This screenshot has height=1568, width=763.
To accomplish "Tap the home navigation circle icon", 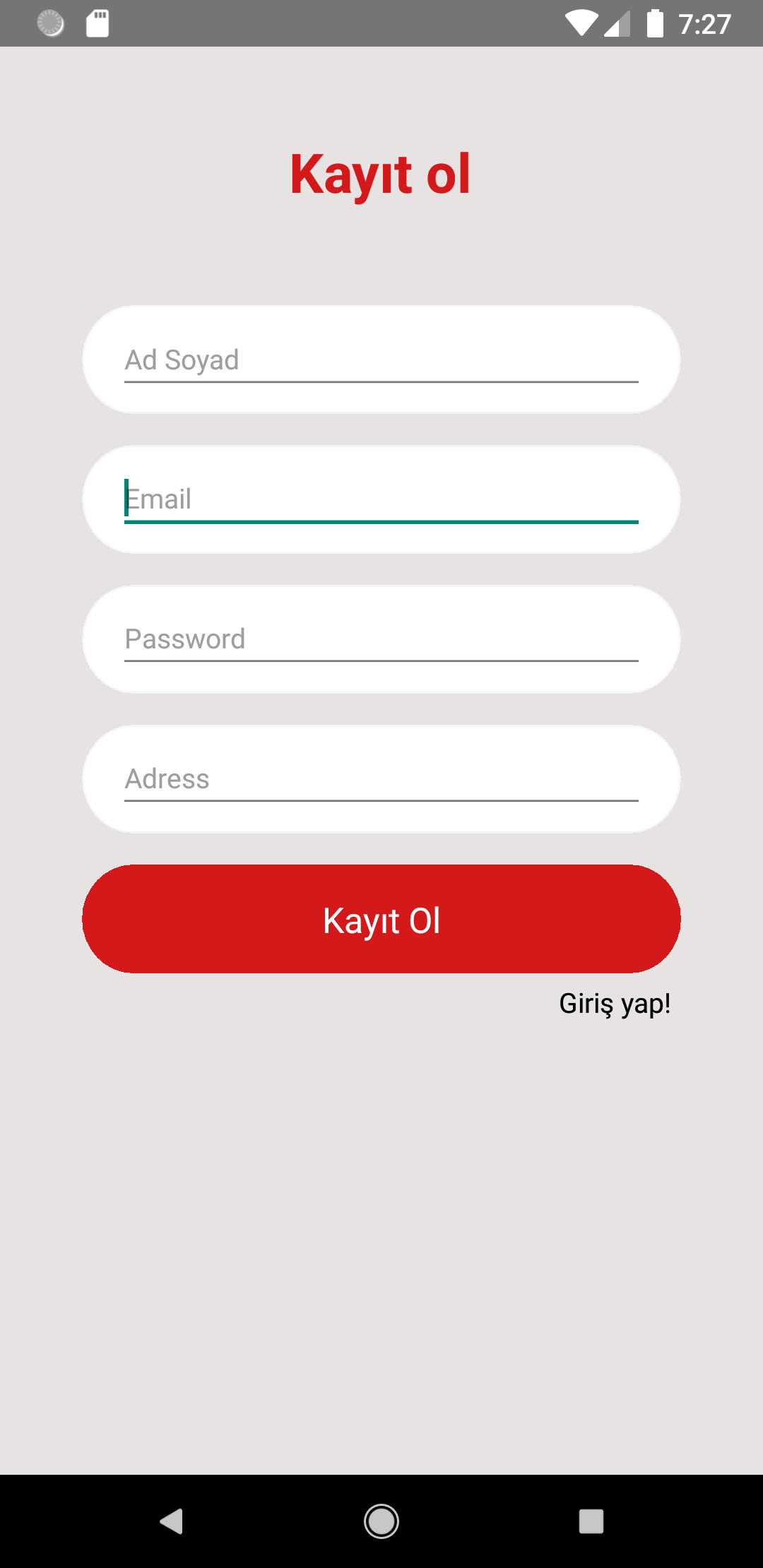I will (x=381, y=1519).
